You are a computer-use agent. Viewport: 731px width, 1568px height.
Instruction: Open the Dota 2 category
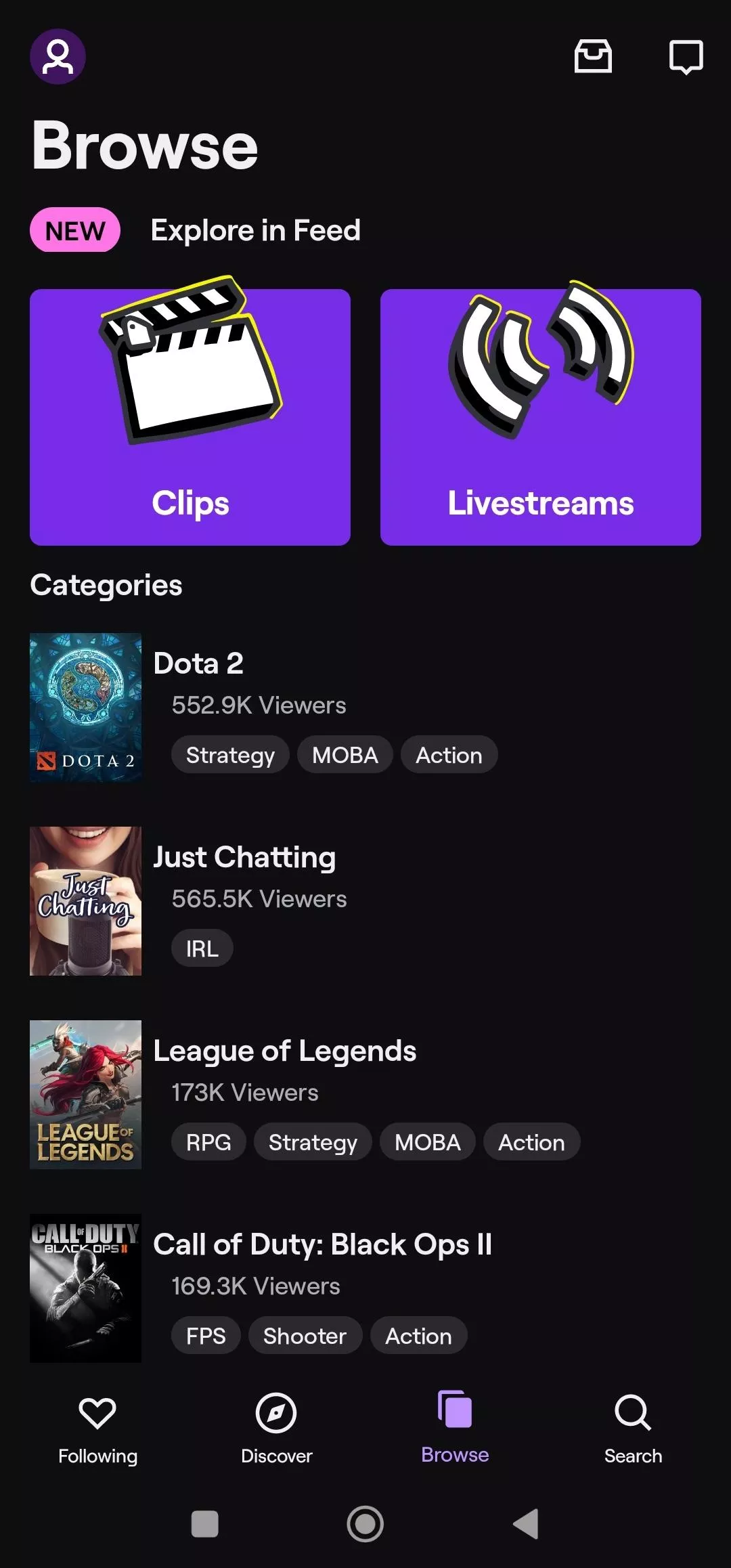tap(198, 662)
